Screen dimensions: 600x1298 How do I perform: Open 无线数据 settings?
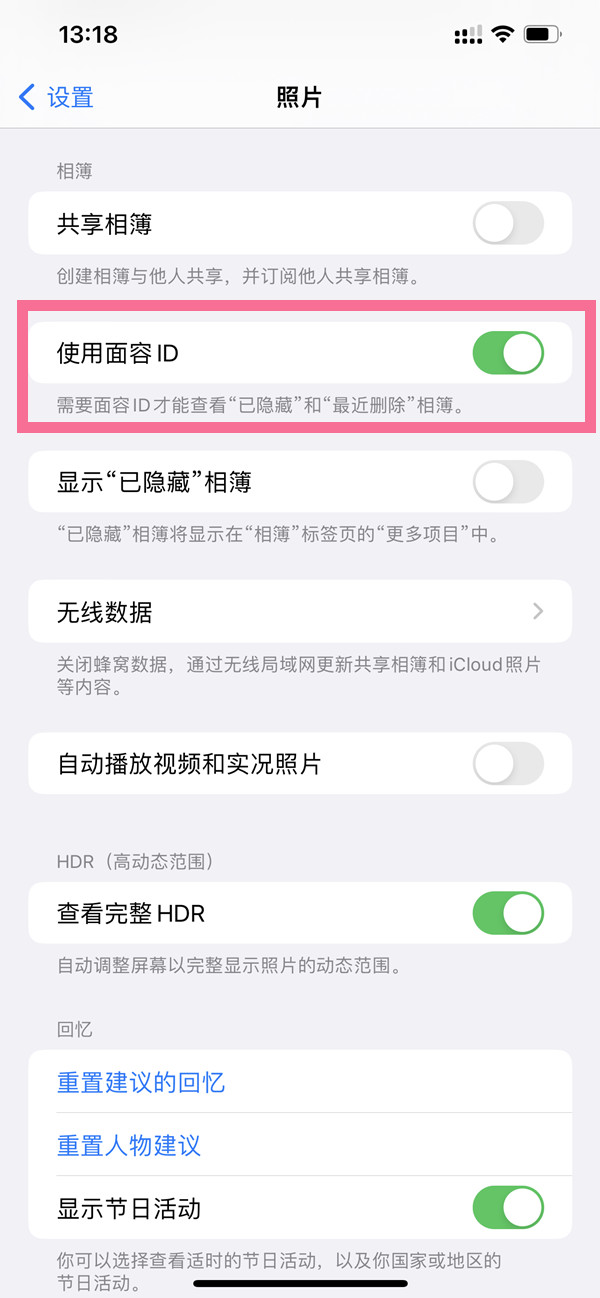[x=300, y=611]
